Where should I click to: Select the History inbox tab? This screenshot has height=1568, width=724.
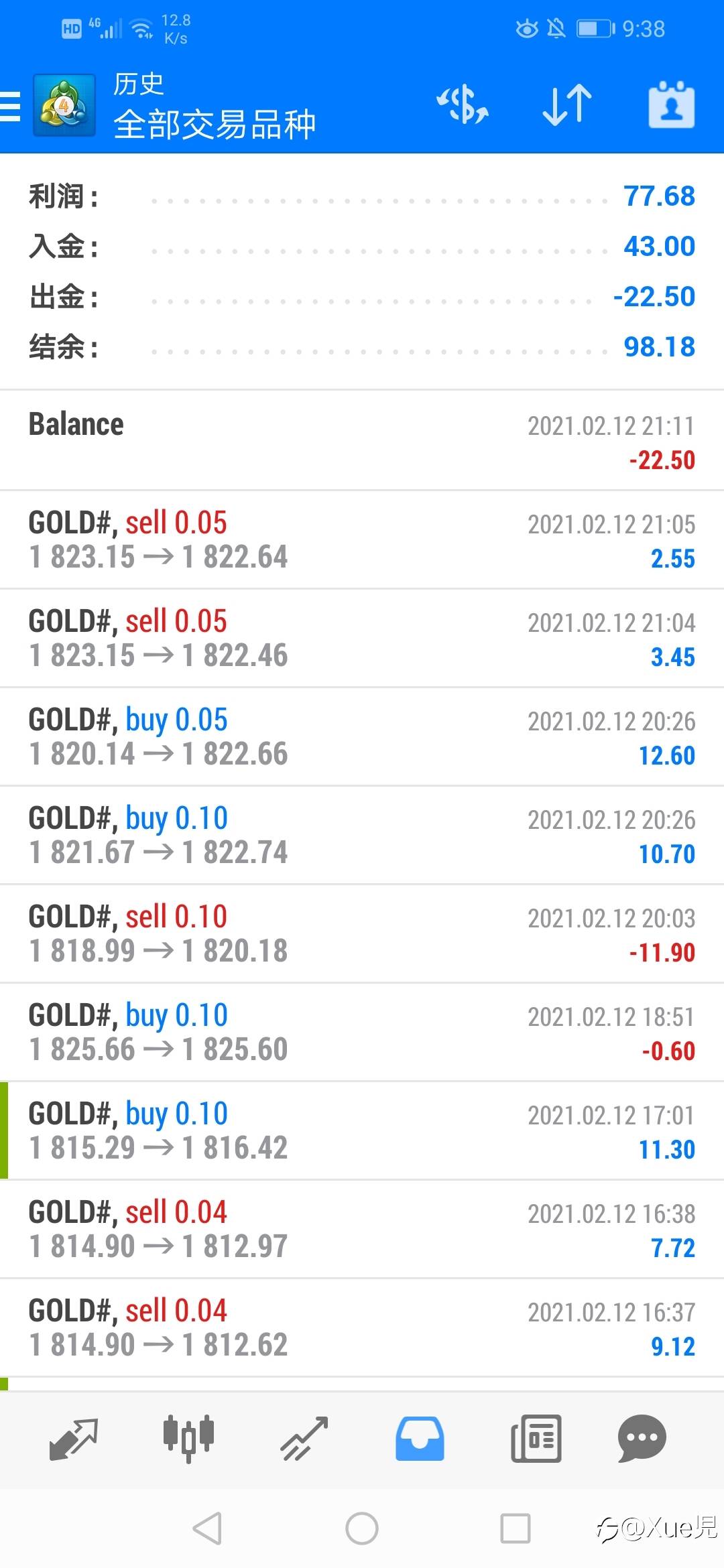tap(420, 1439)
